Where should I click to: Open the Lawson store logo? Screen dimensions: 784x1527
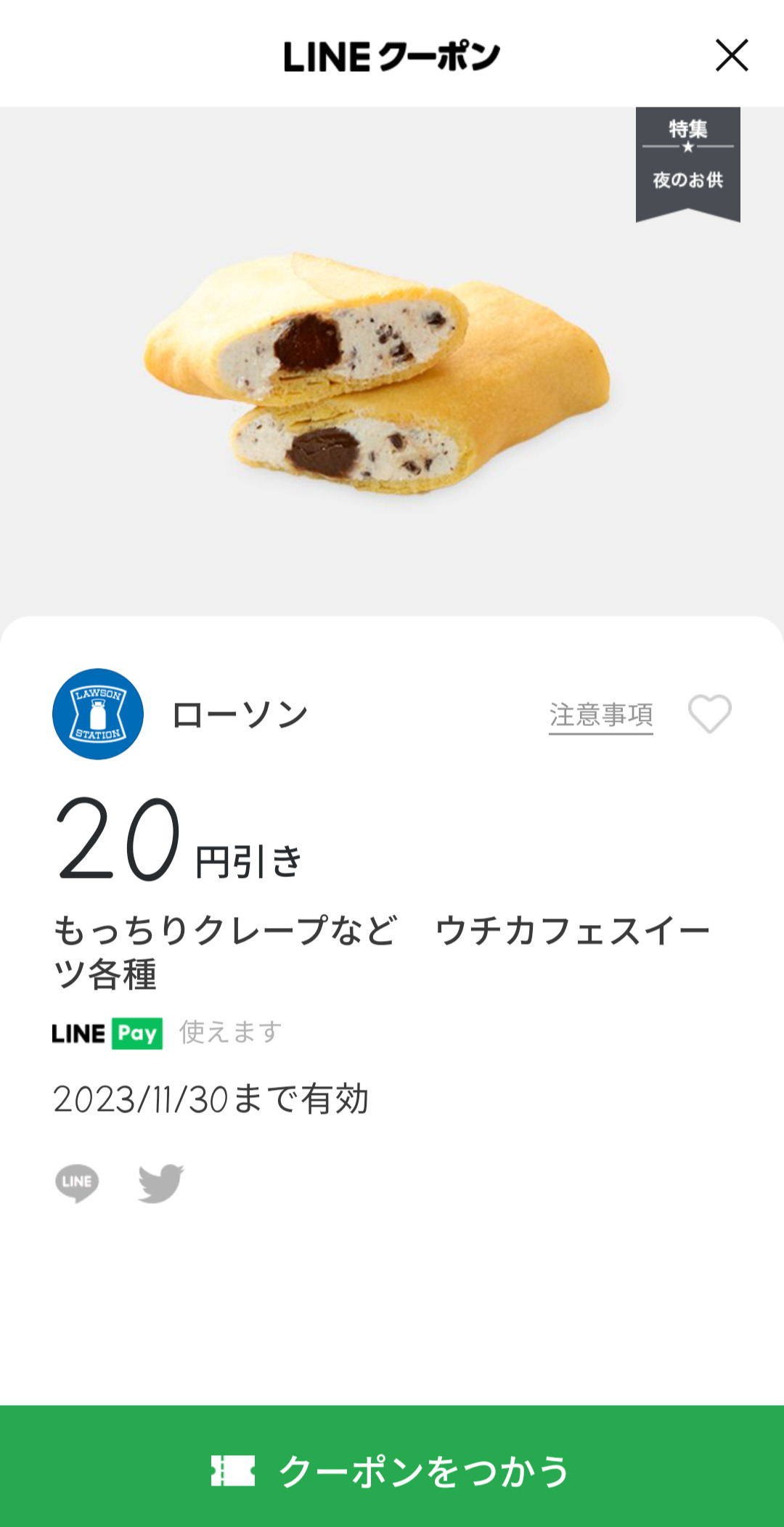coord(98,714)
